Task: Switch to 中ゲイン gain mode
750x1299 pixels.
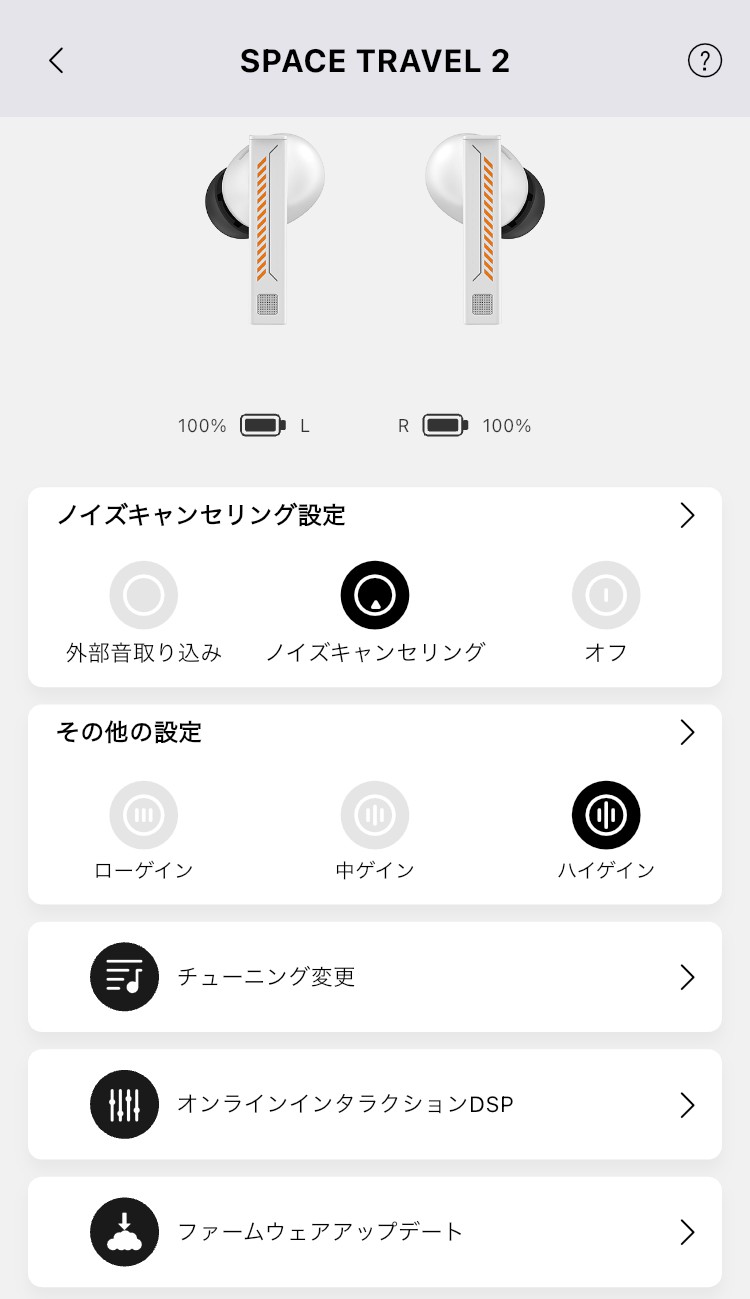Action: point(375,814)
